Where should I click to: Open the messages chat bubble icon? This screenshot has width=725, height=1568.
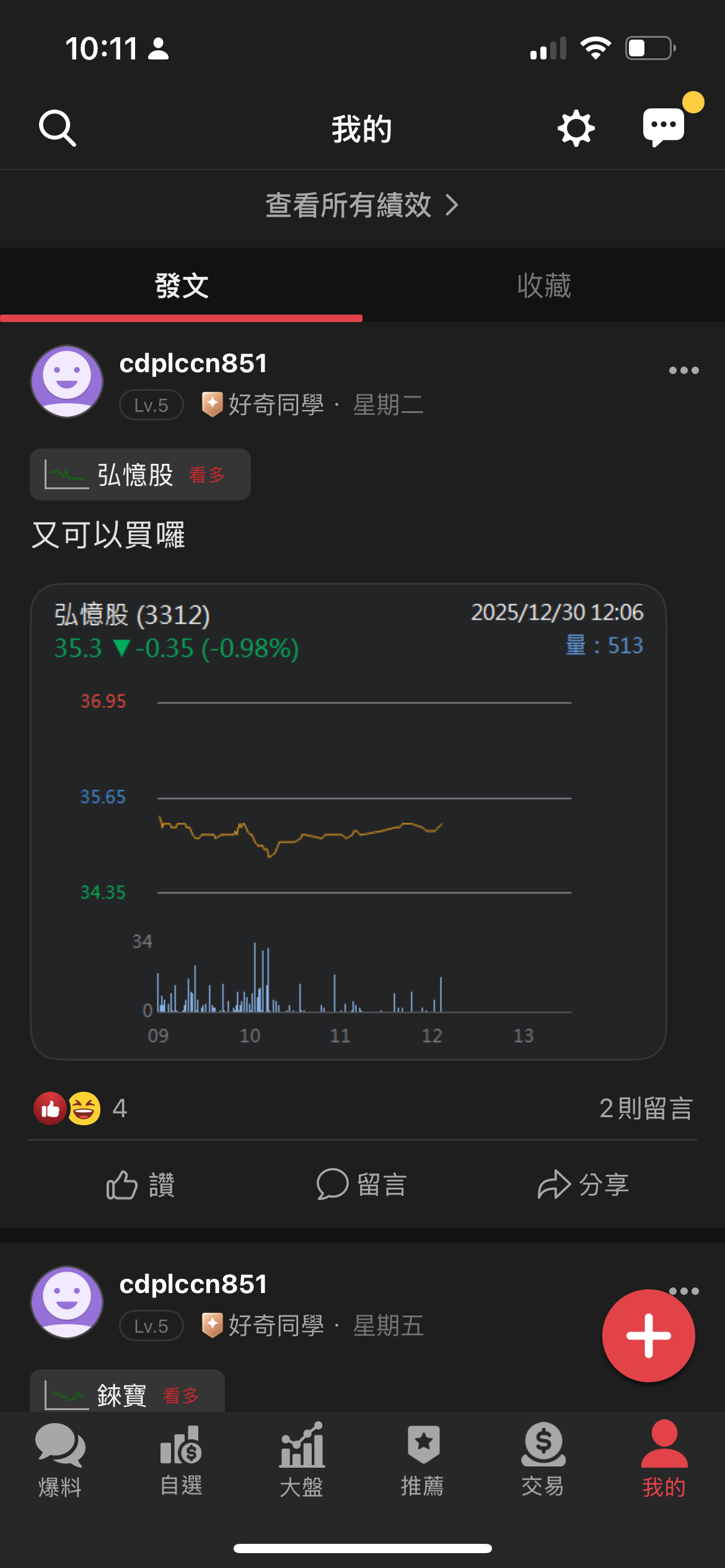pyautogui.click(x=664, y=127)
